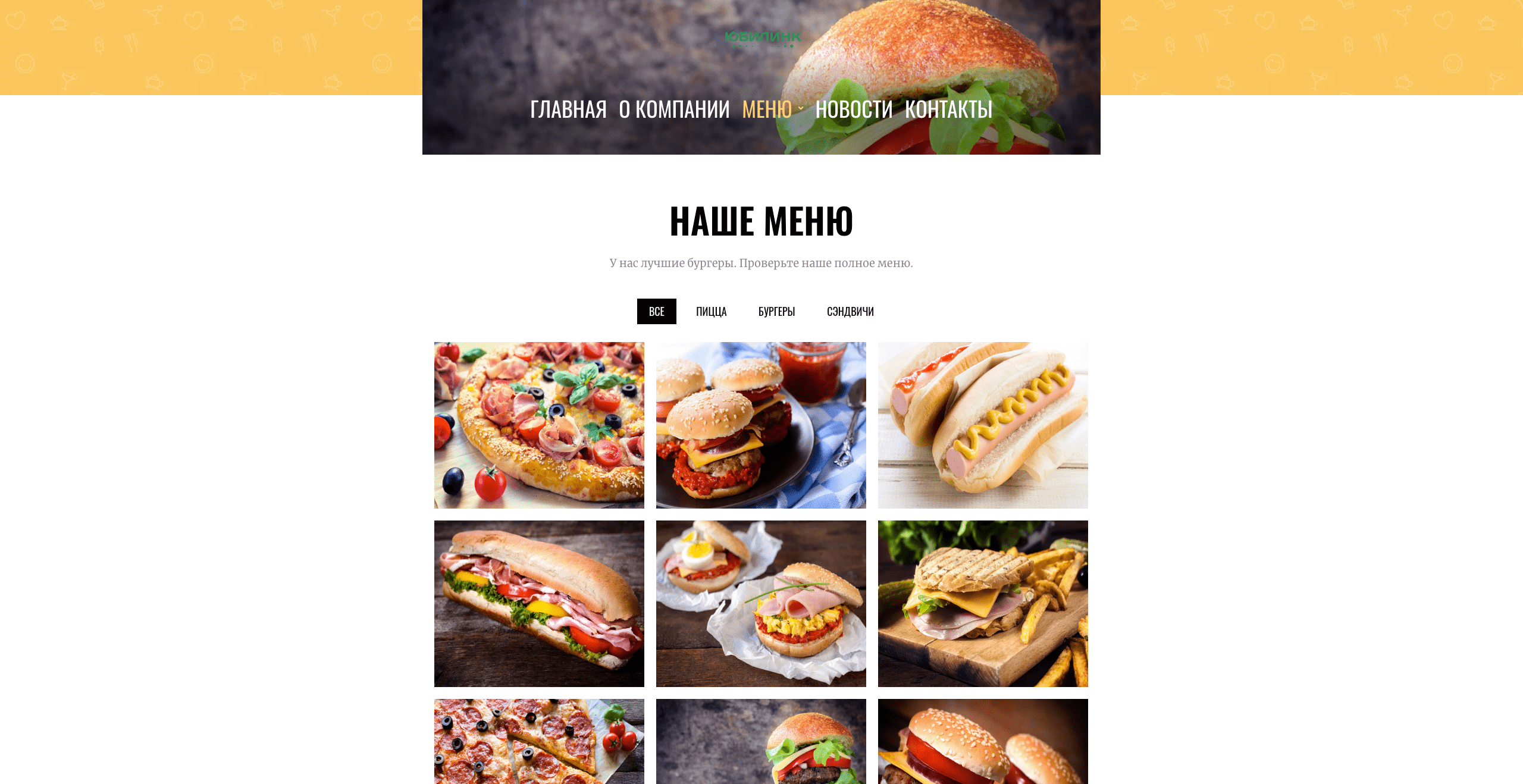The image size is (1523, 784).
Task: Go to the ГЛАВНАЯ page
Action: coord(568,109)
